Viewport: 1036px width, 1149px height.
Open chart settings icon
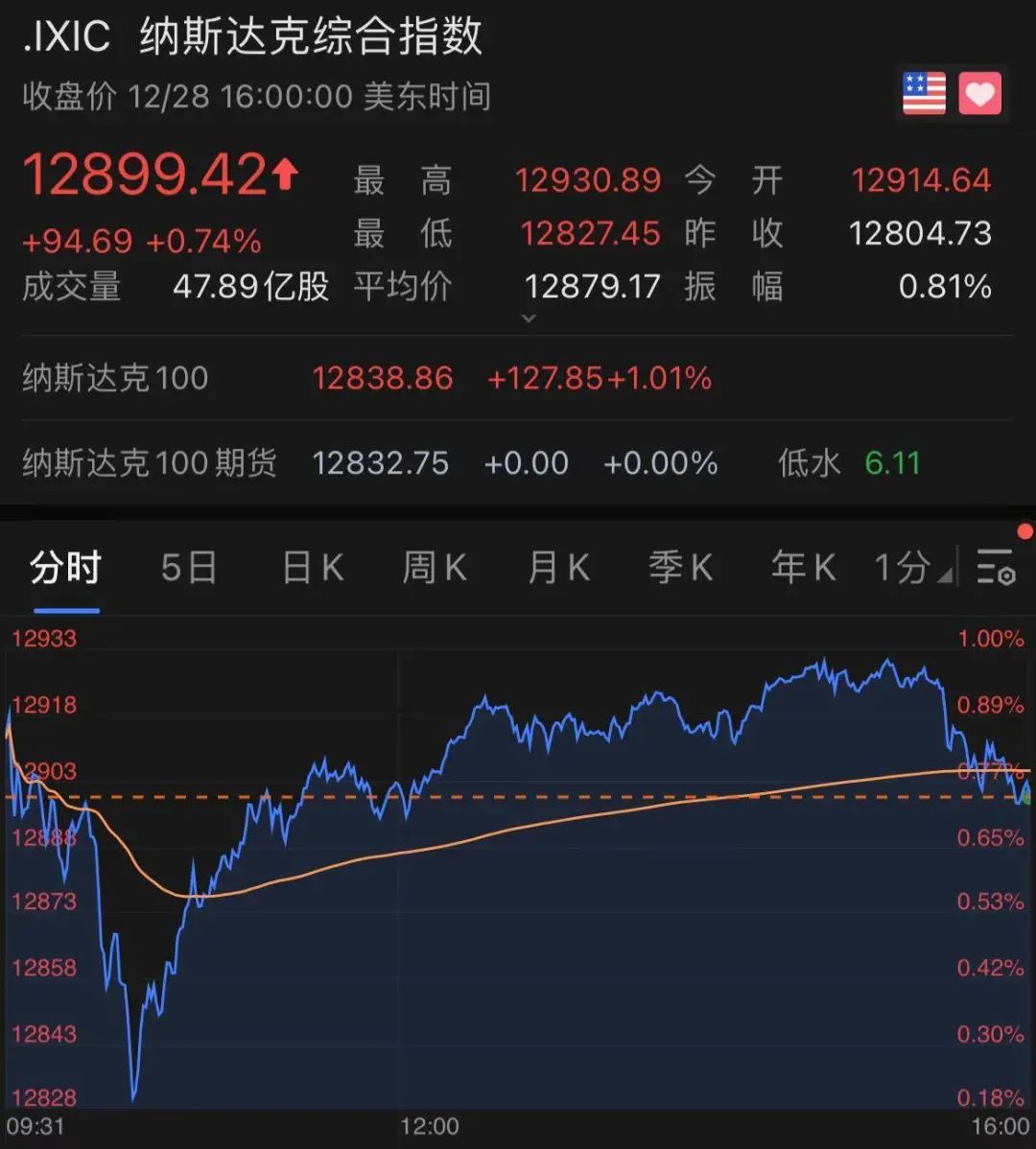(x=996, y=568)
